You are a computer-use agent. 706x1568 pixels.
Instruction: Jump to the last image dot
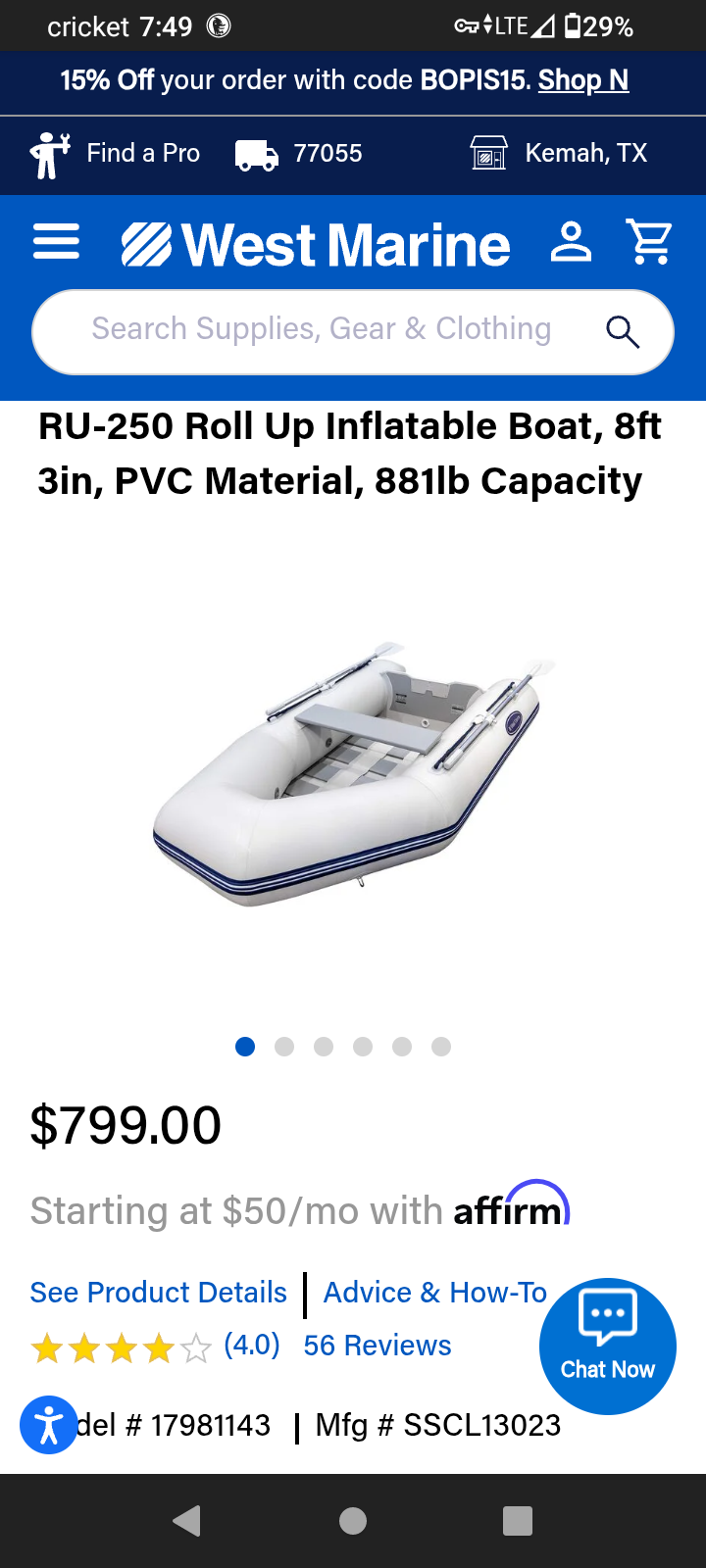[441, 1047]
